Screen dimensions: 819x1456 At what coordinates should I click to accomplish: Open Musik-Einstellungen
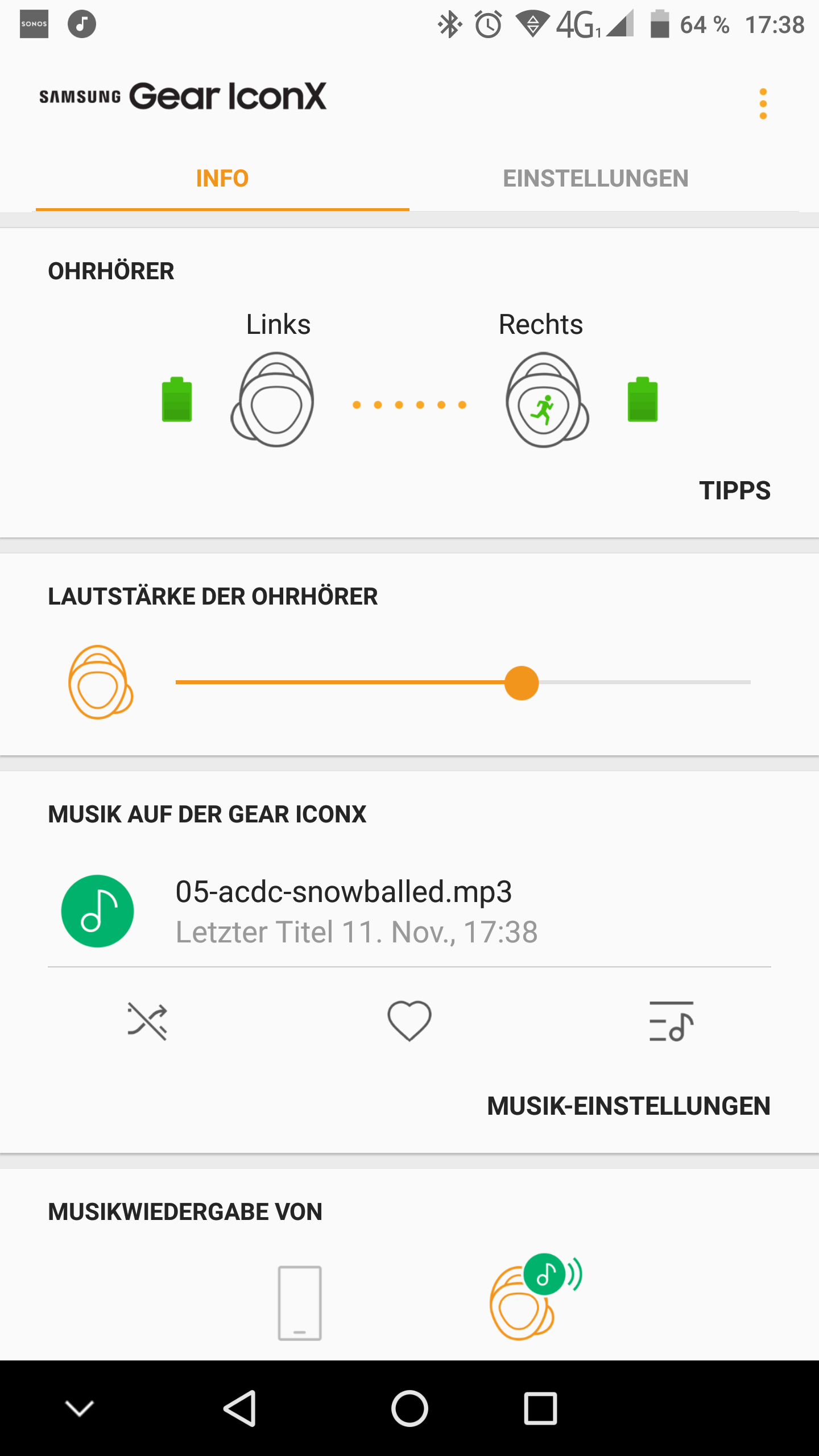click(x=628, y=1106)
